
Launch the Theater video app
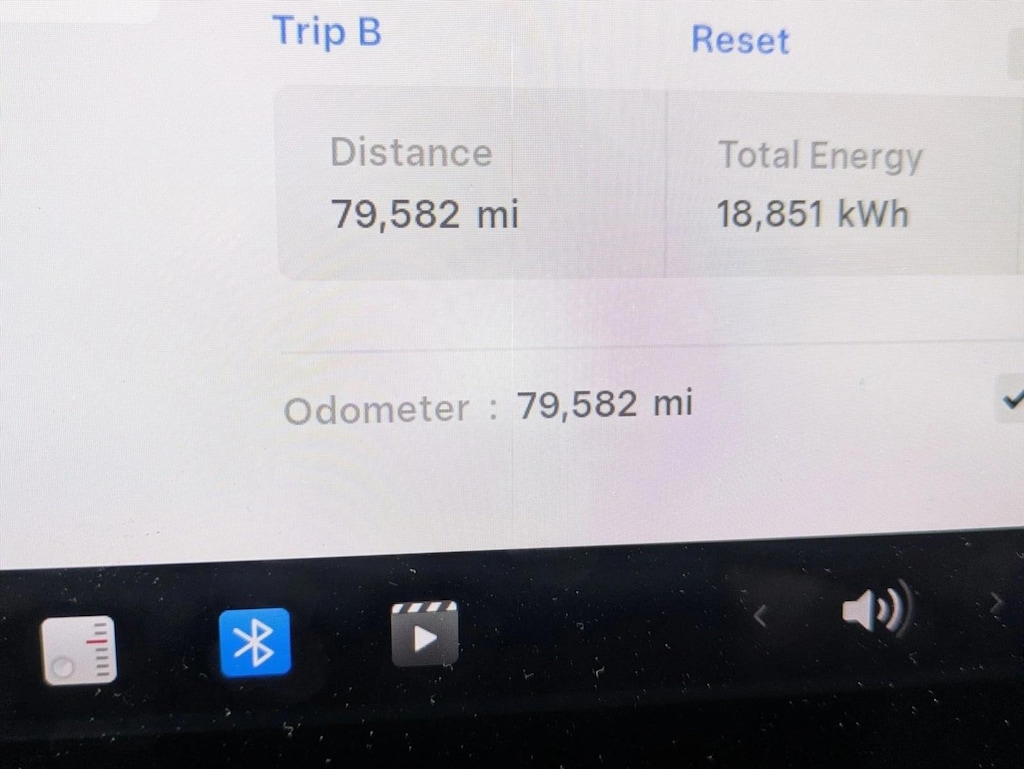pyautogui.click(x=424, y=634)
